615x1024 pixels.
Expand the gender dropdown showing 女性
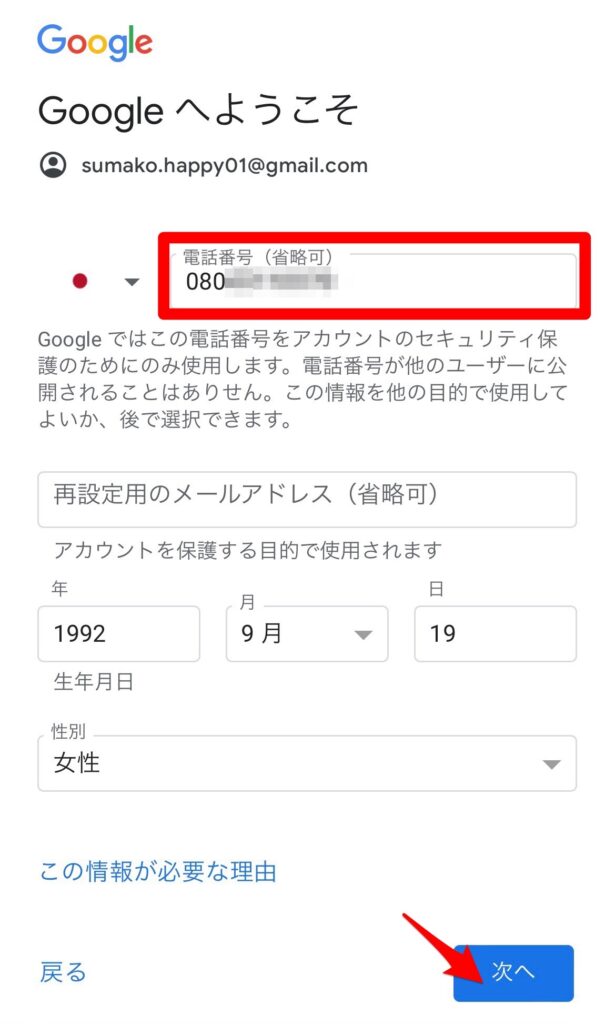tap(307, 763)
